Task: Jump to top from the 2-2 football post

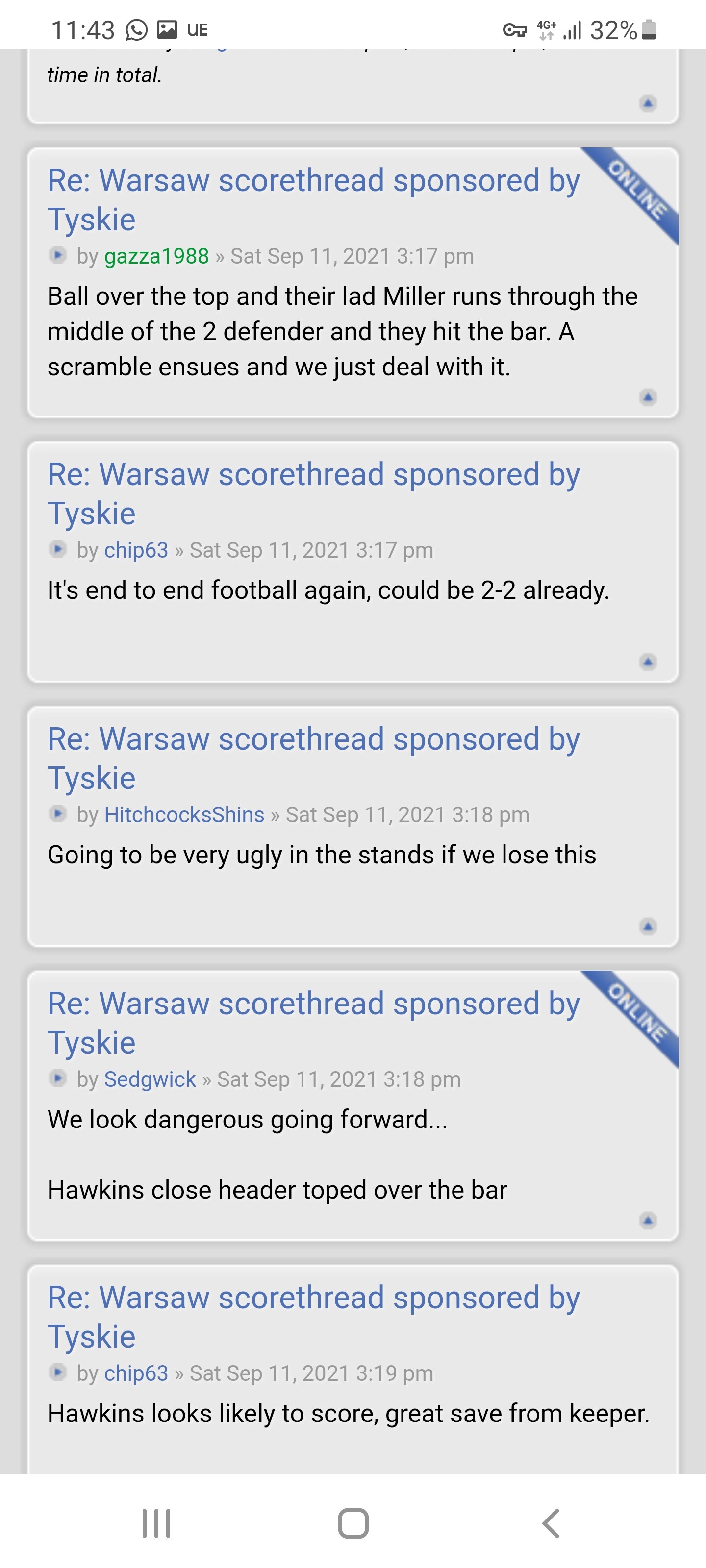Action: [648, 661]
